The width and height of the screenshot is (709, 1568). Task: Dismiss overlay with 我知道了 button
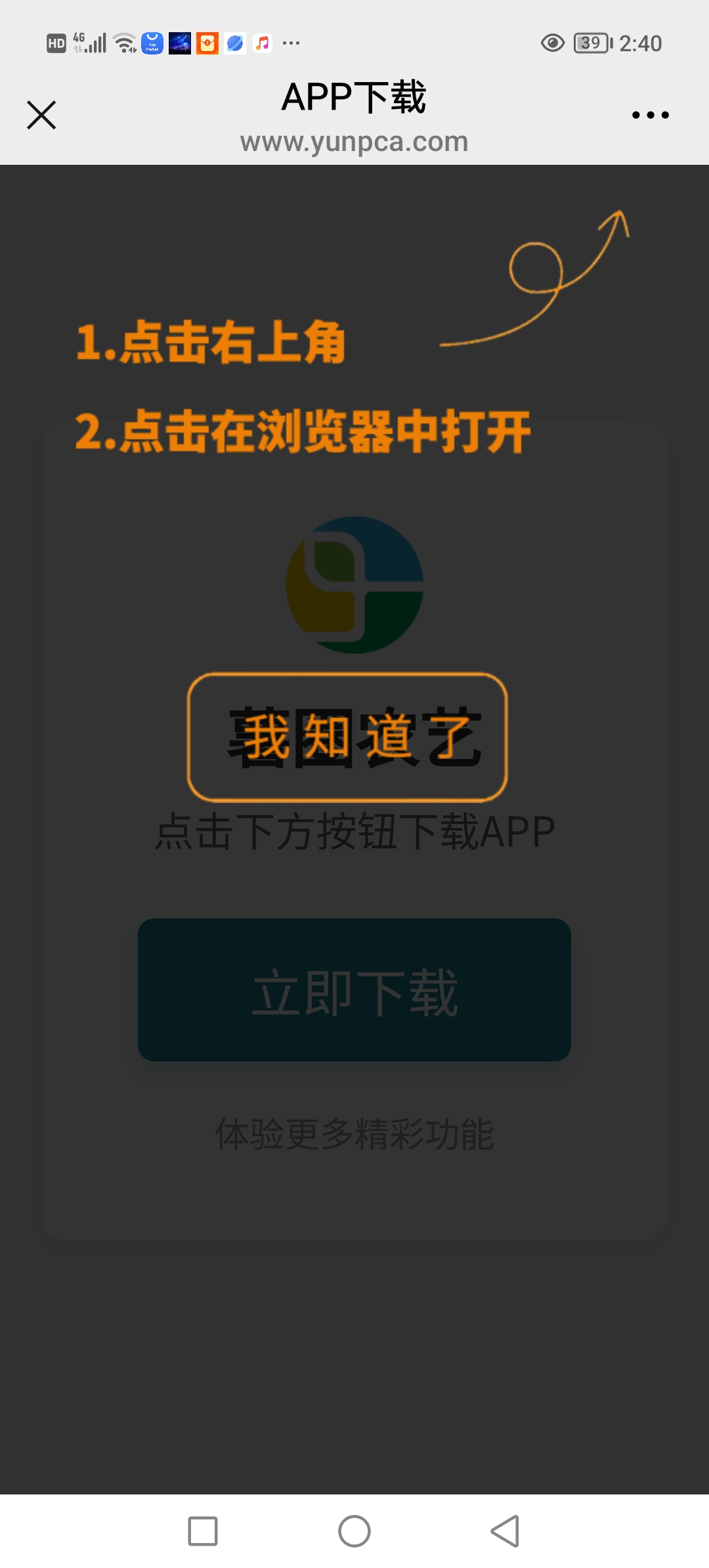(x=347, y=737)
